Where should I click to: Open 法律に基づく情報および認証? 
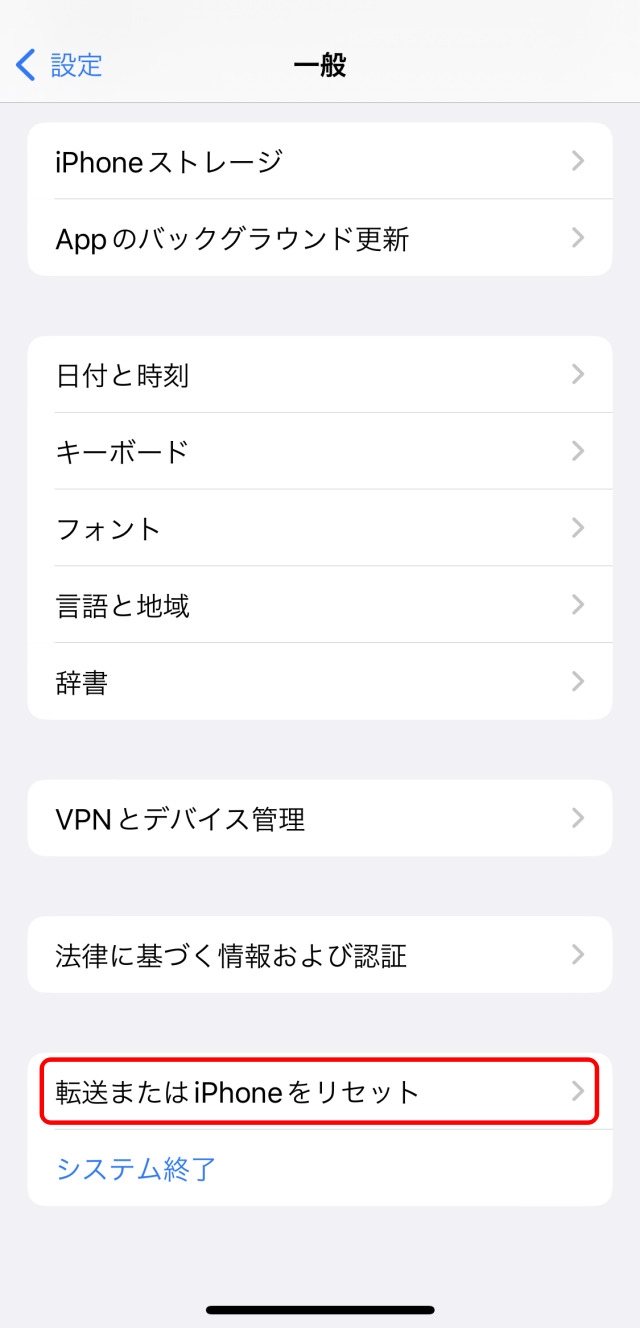coord(319,955)
